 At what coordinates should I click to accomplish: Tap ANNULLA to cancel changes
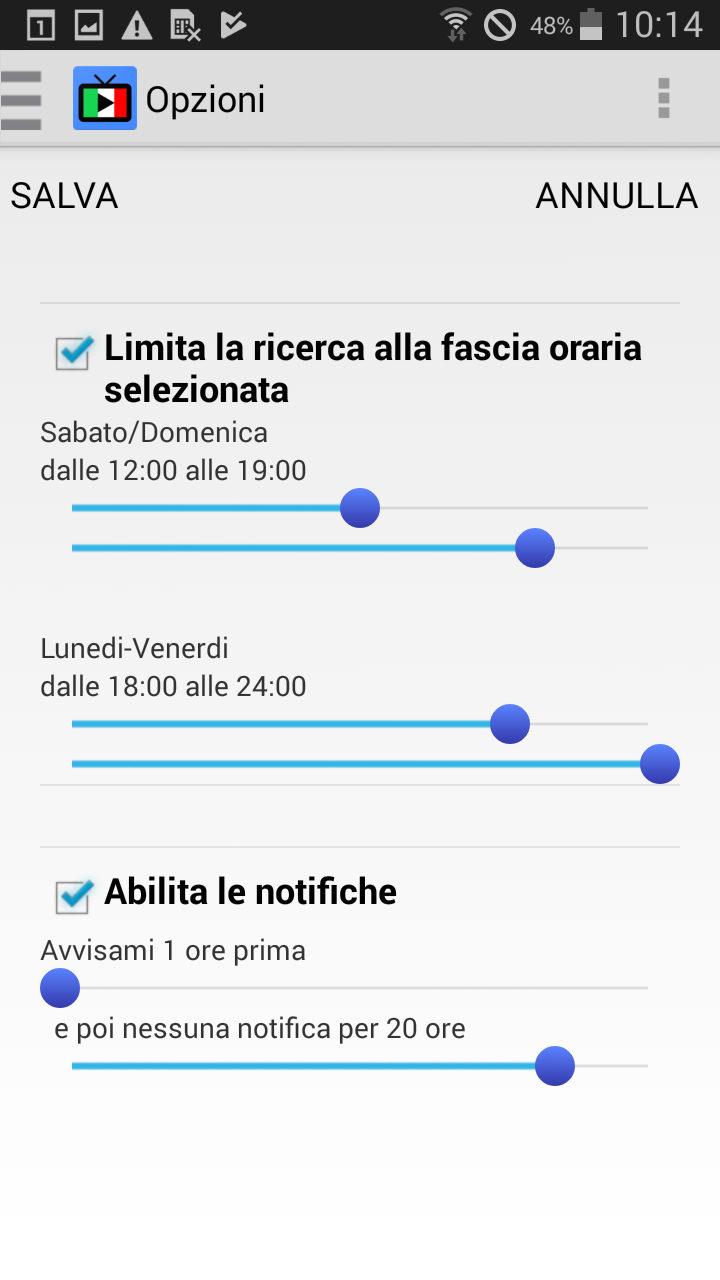pyautogui.click(x=616, y=196)
